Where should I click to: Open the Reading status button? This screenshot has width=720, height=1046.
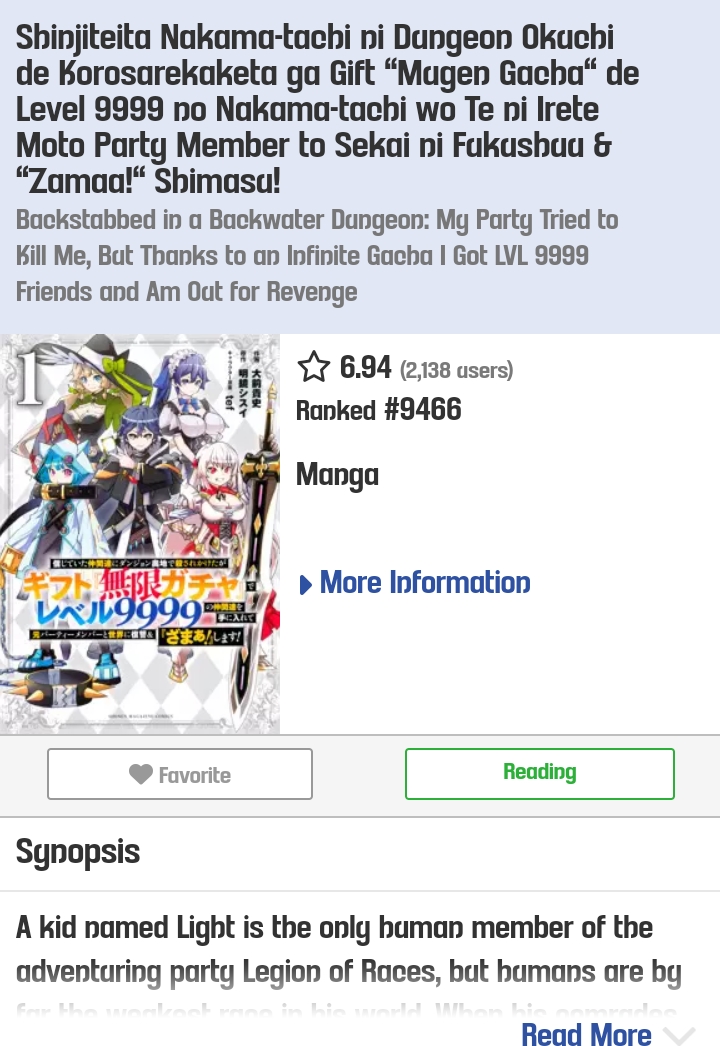[x=539, y=773]
